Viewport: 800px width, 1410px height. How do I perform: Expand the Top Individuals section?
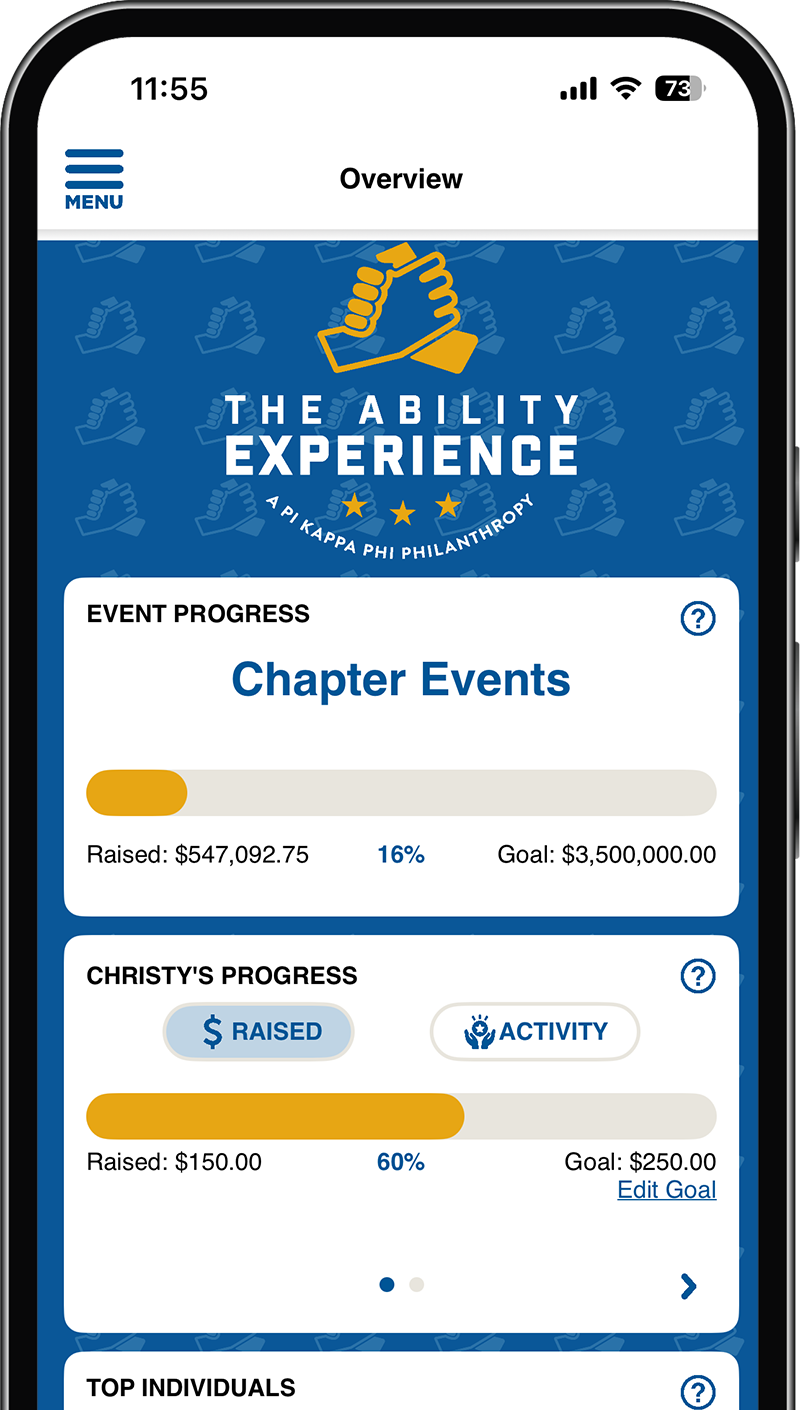(190, 1388)
